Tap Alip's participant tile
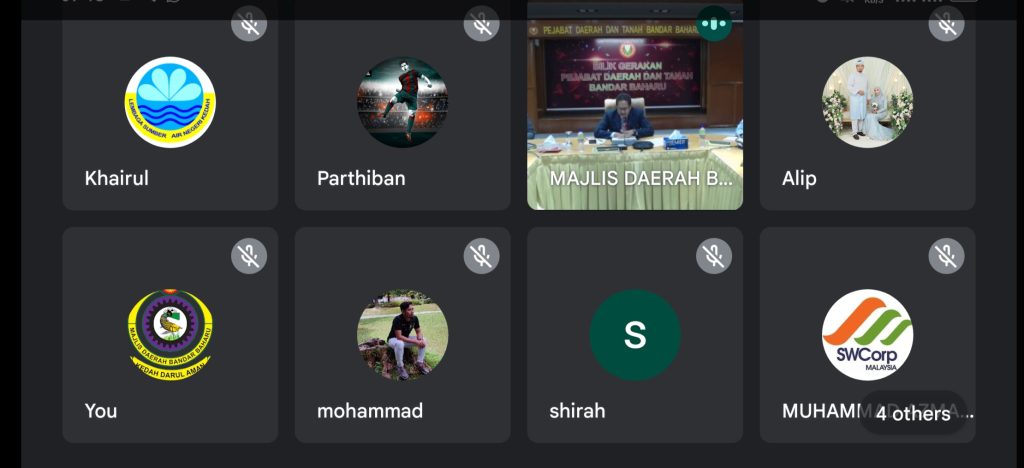Image resolution: width=1024 pixels, height=468 pixels. click(867, 110)
